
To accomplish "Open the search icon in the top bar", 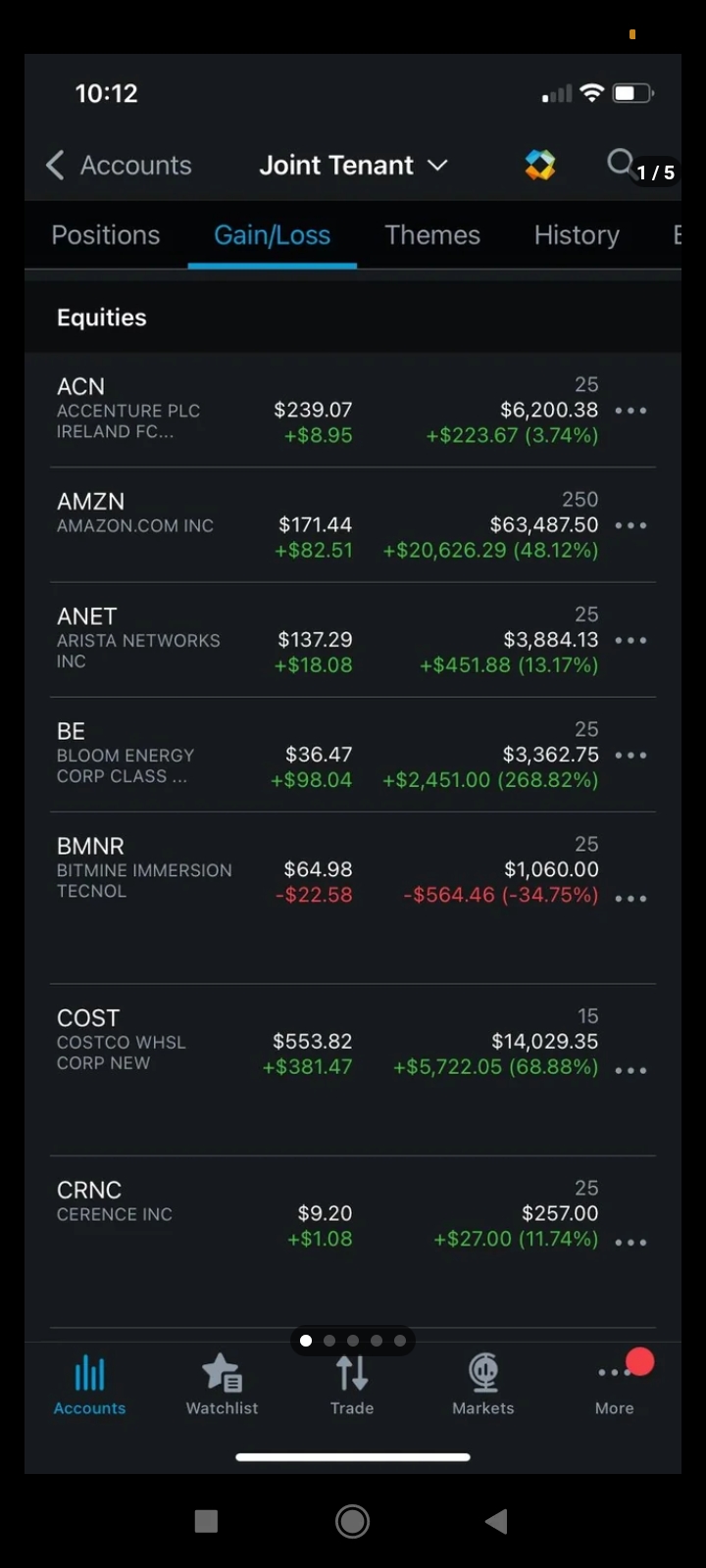I will pos(621,163).
